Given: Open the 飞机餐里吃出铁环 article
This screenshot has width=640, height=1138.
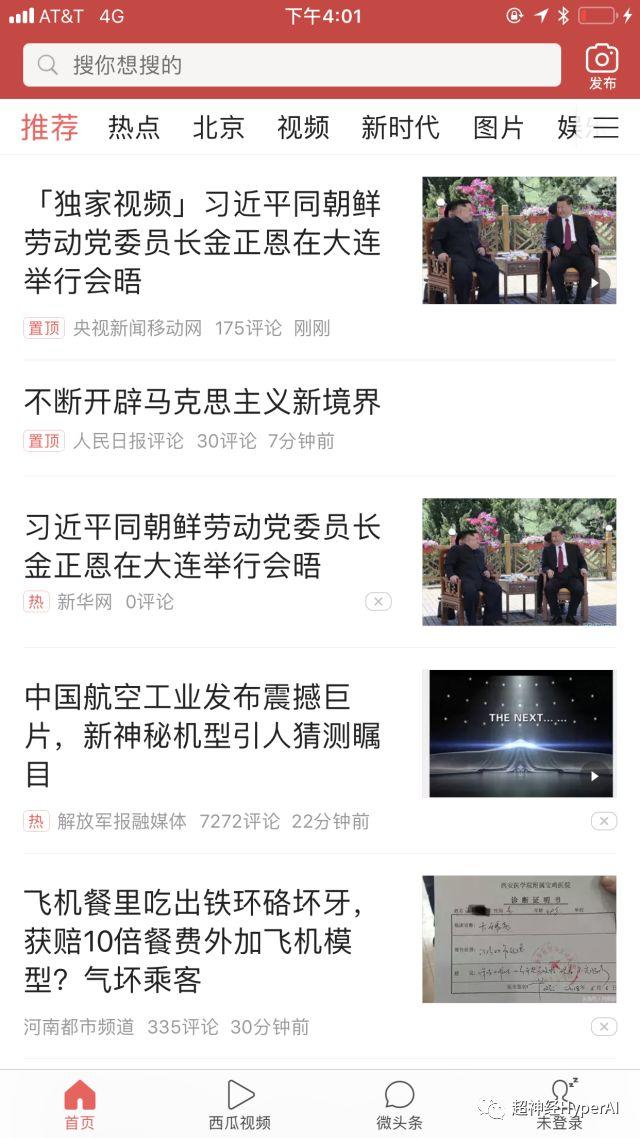Looking at the screenshot, I should click(x=202, y=940).
